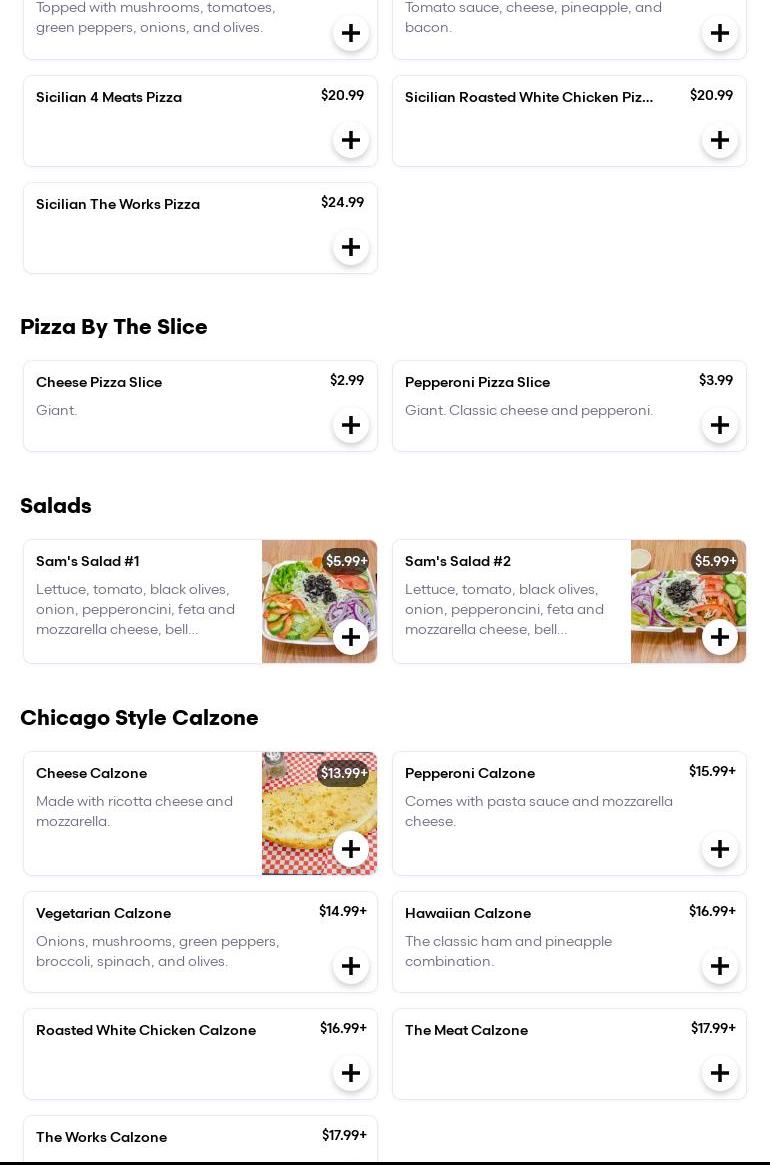Add Sicilian Roasted White Chicken Pizza
This screenshot has width=770, height=1165.
click(720, 140)
